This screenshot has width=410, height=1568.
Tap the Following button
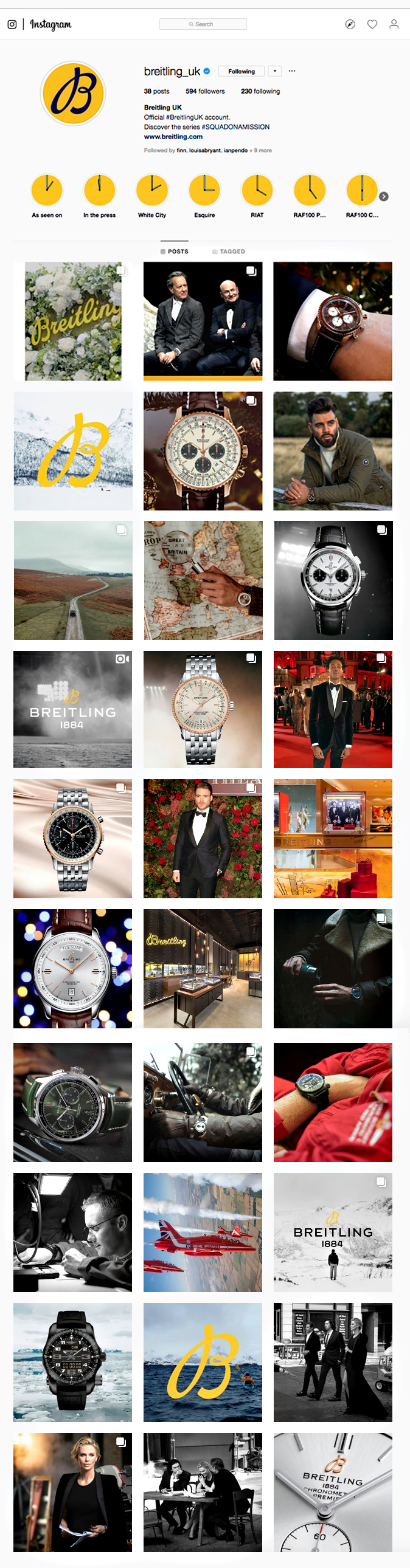(241, 71)
